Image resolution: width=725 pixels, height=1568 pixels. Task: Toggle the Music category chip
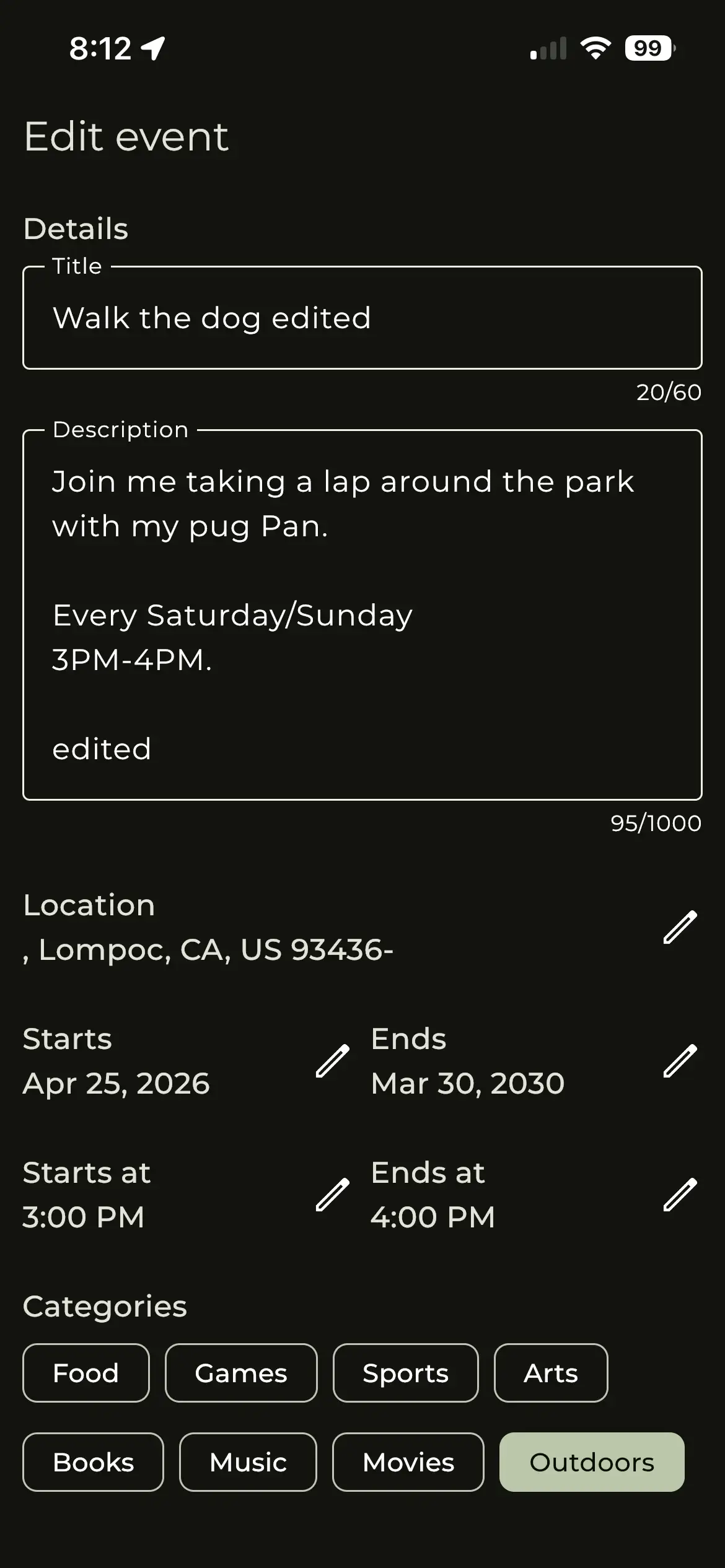coord(248,1462)
